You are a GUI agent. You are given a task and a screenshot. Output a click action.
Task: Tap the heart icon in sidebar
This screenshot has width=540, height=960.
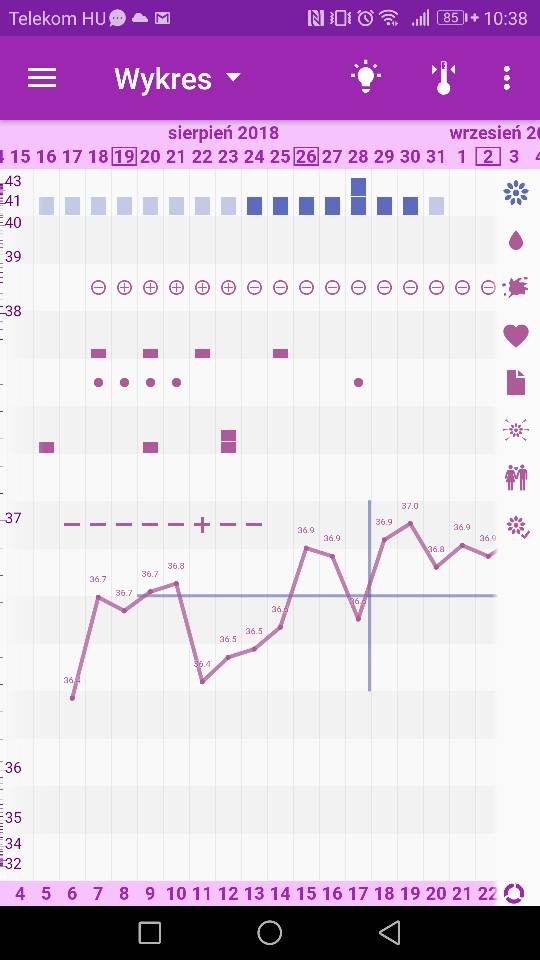pyautogui.click(x=516, y=336)
